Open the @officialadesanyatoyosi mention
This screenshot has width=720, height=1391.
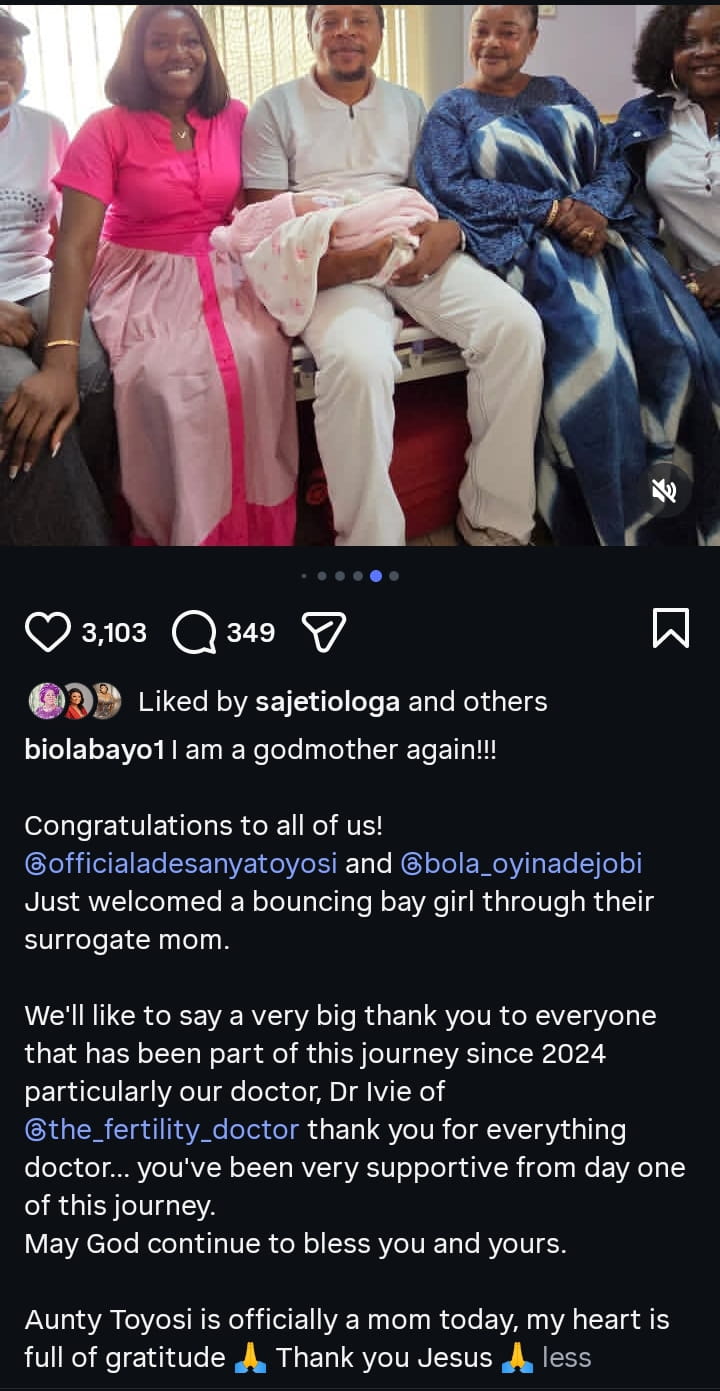point(181,863)
